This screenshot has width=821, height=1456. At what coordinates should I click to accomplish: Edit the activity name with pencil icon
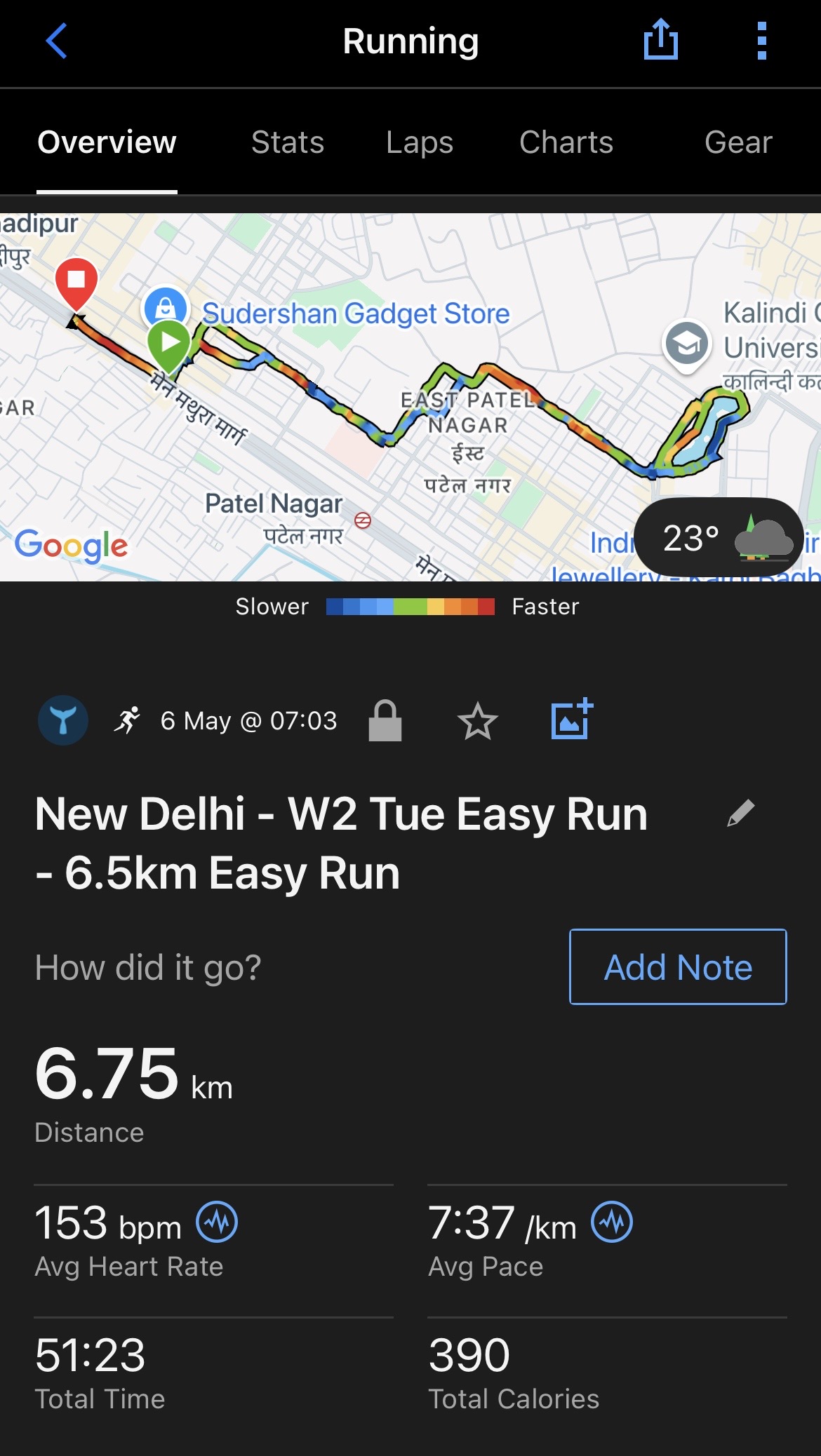[x=740, y=814]
